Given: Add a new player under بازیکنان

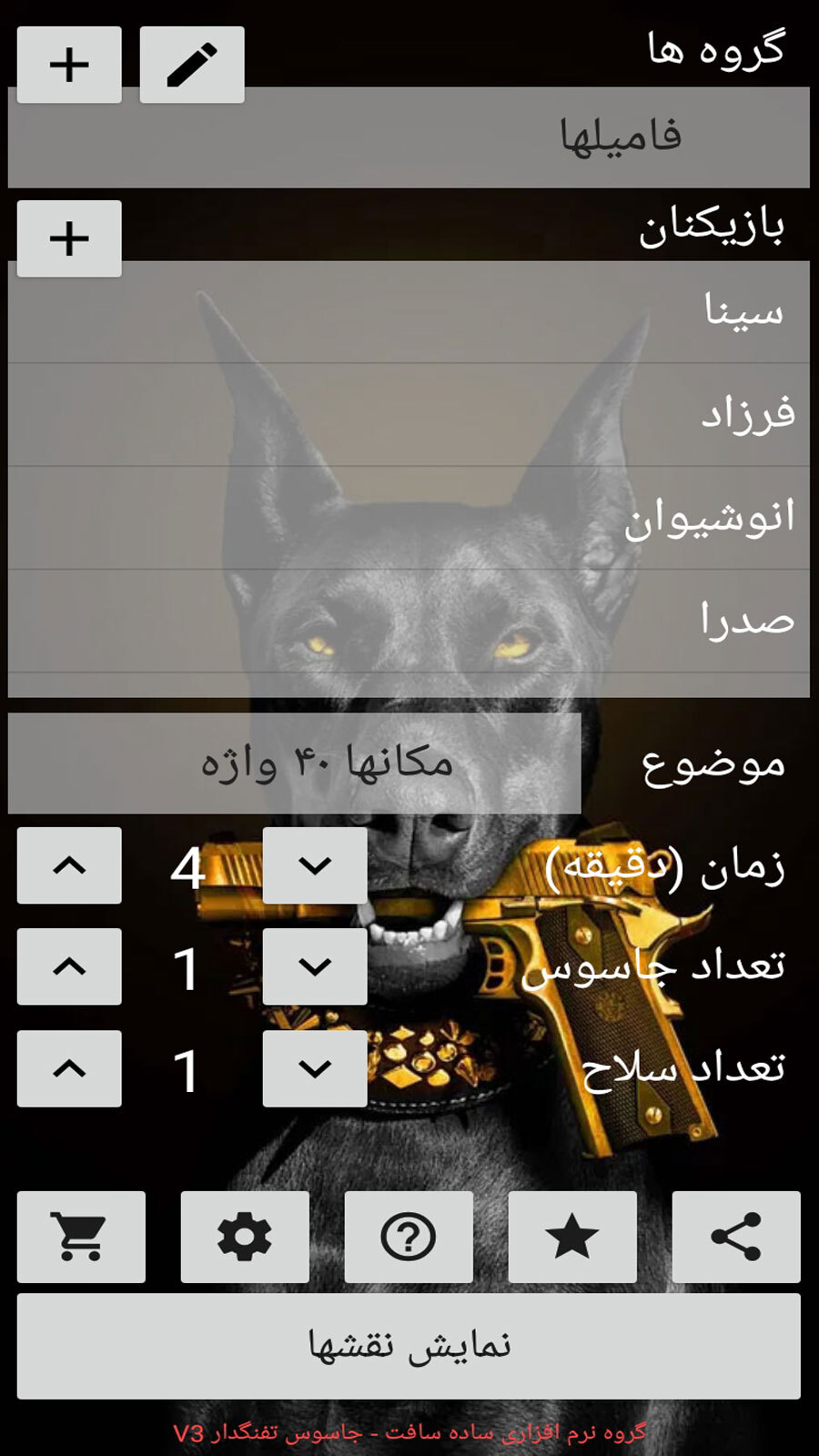Looking at the screenshot, I should click(x=69, y=238).
